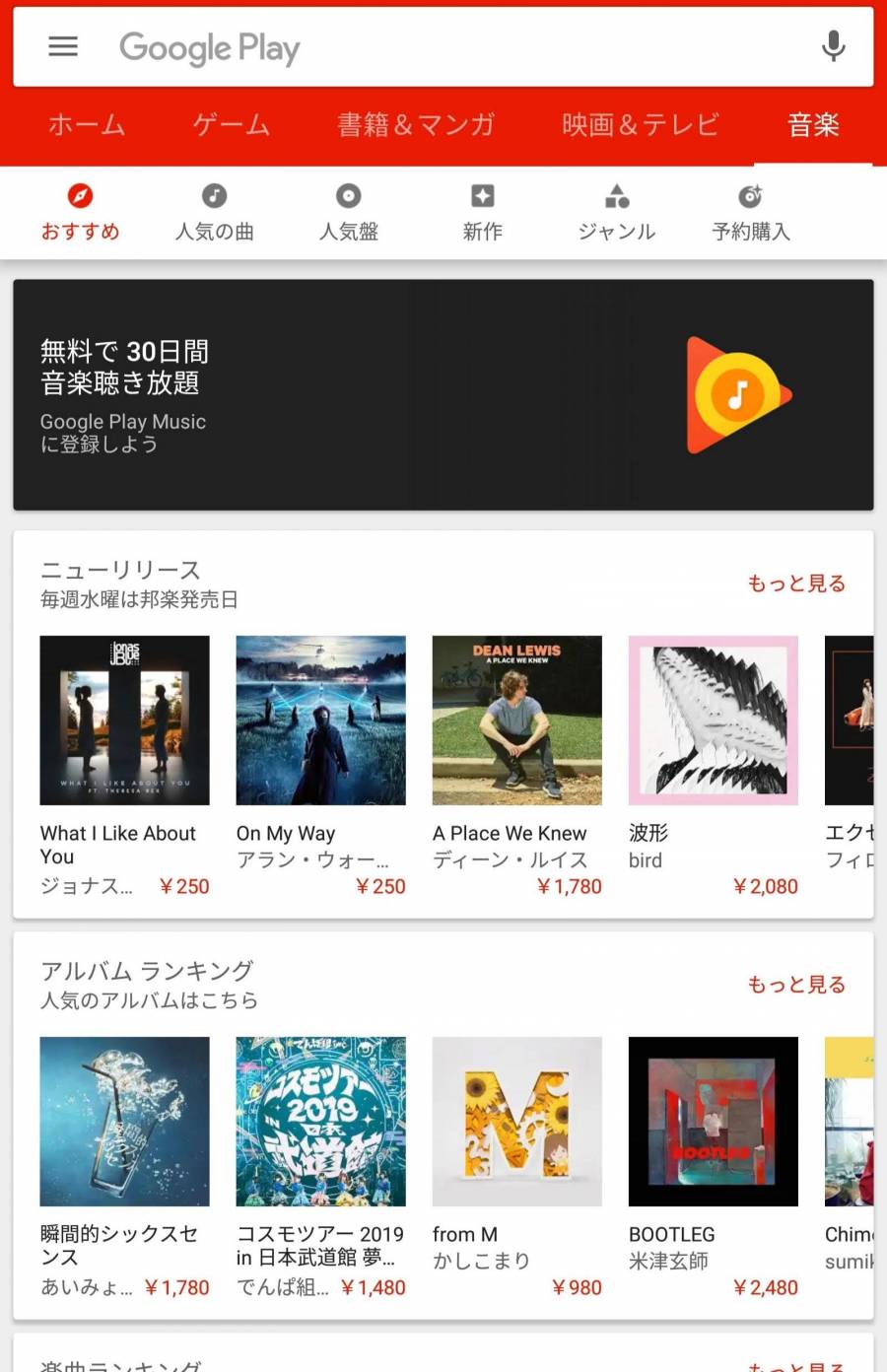Open On My Way by アラン・ウォーカー
Screen dimensions: 887x1372
coord(320,720)
